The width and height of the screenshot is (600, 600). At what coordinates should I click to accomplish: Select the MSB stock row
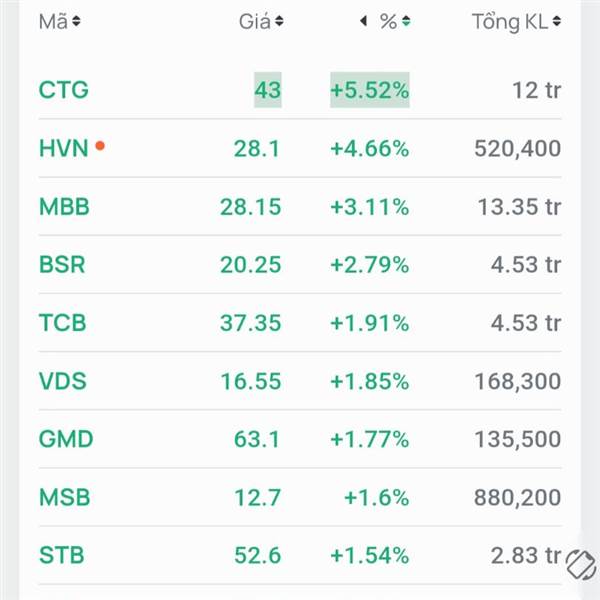[x=300, y=497]
